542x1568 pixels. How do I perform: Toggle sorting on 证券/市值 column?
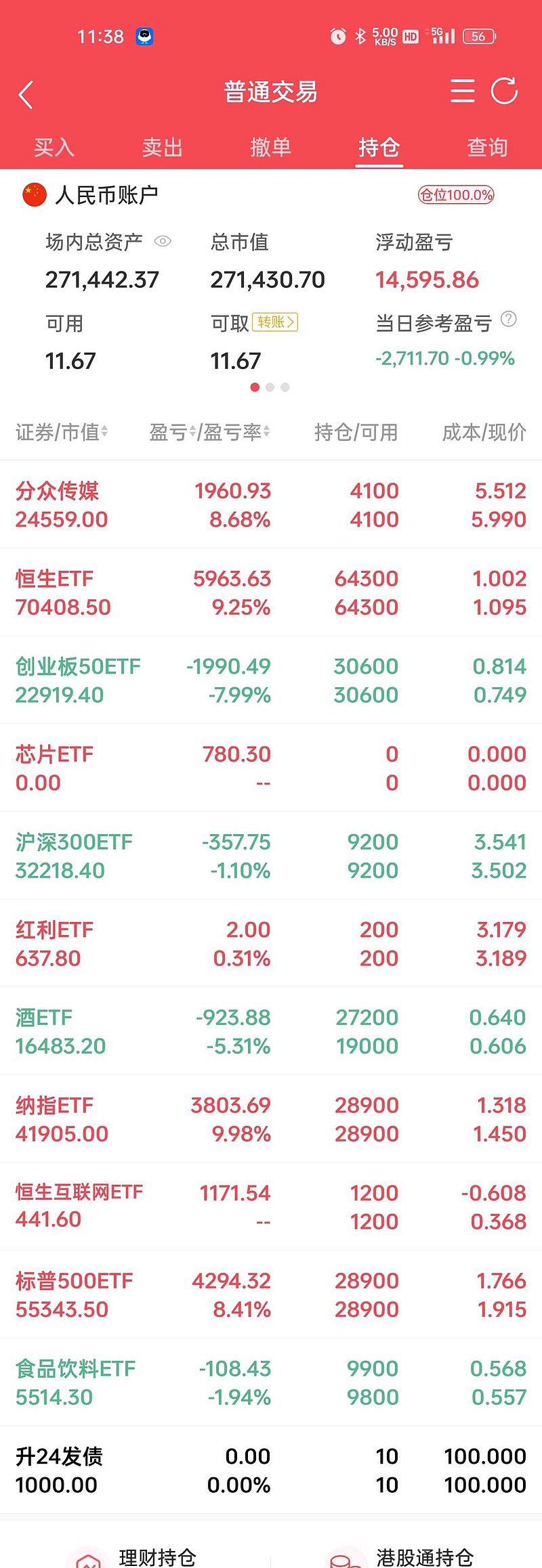pos(61,432)
